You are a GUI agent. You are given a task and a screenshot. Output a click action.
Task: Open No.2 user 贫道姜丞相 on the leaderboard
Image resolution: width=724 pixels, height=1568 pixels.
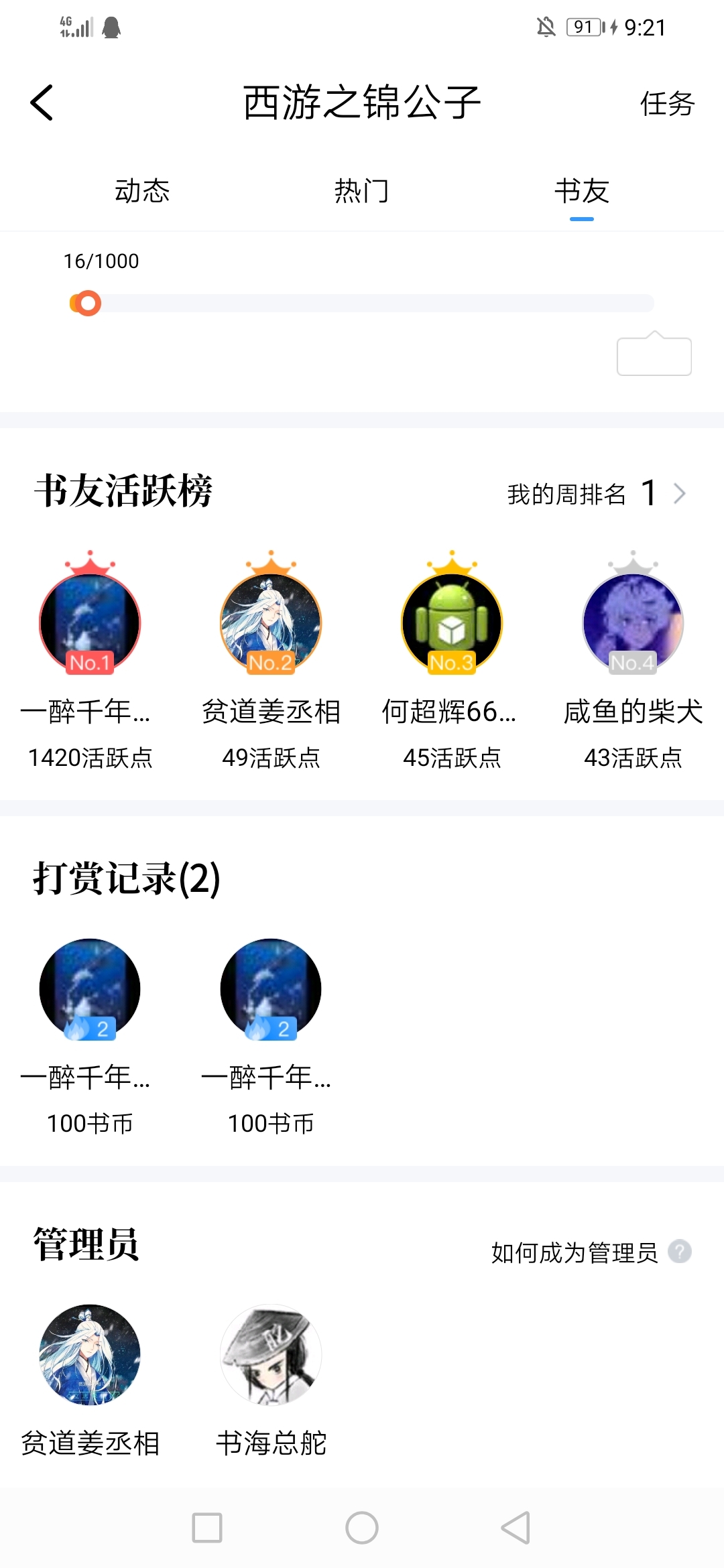[x=271, y=624]
